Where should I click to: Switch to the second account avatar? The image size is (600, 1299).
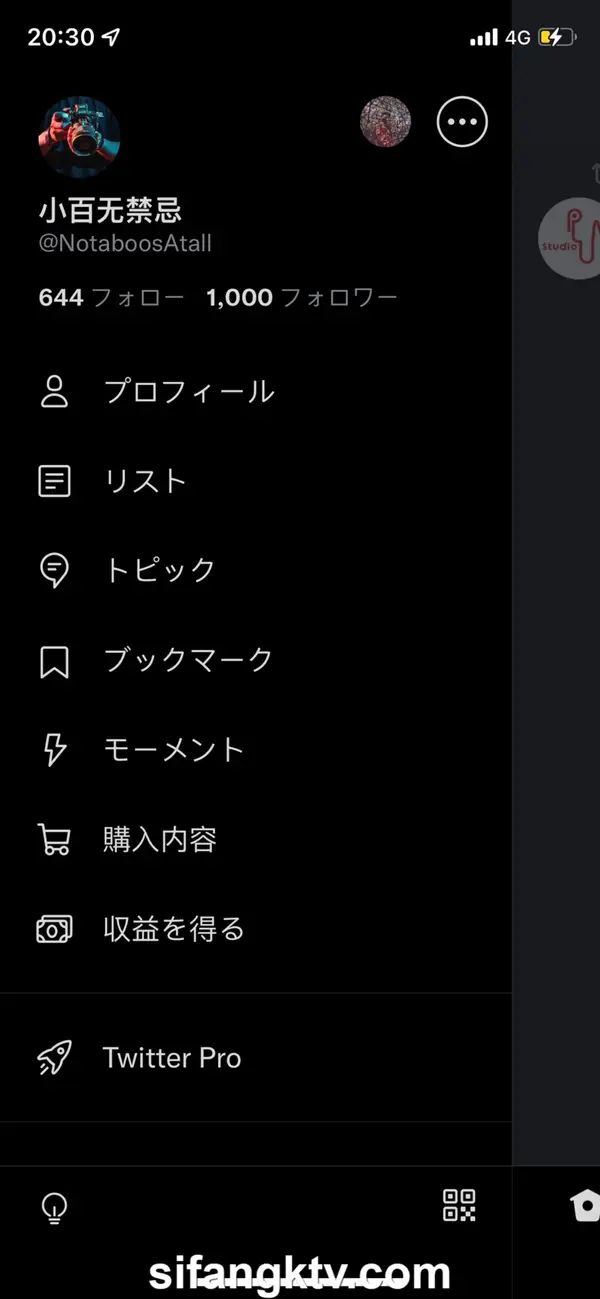pos(385,122)
